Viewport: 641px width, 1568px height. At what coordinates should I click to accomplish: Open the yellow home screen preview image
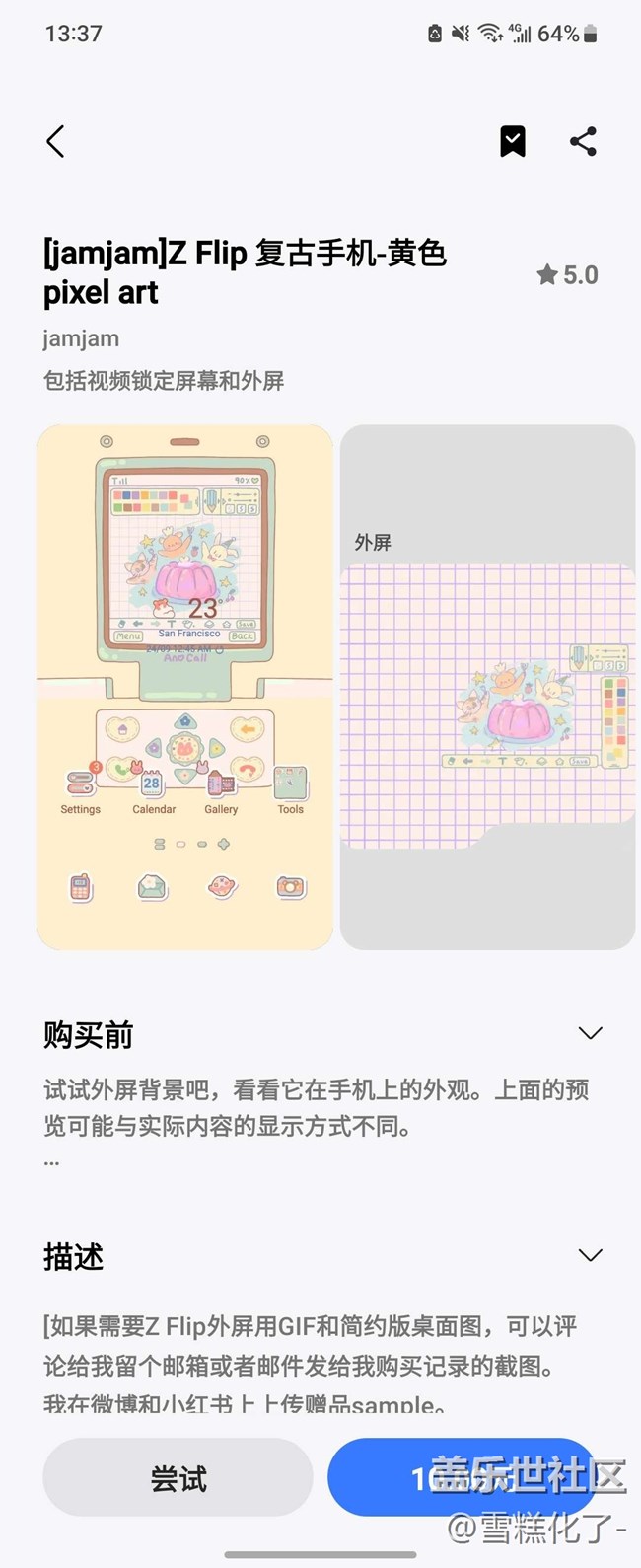click(x=185, y=687)
